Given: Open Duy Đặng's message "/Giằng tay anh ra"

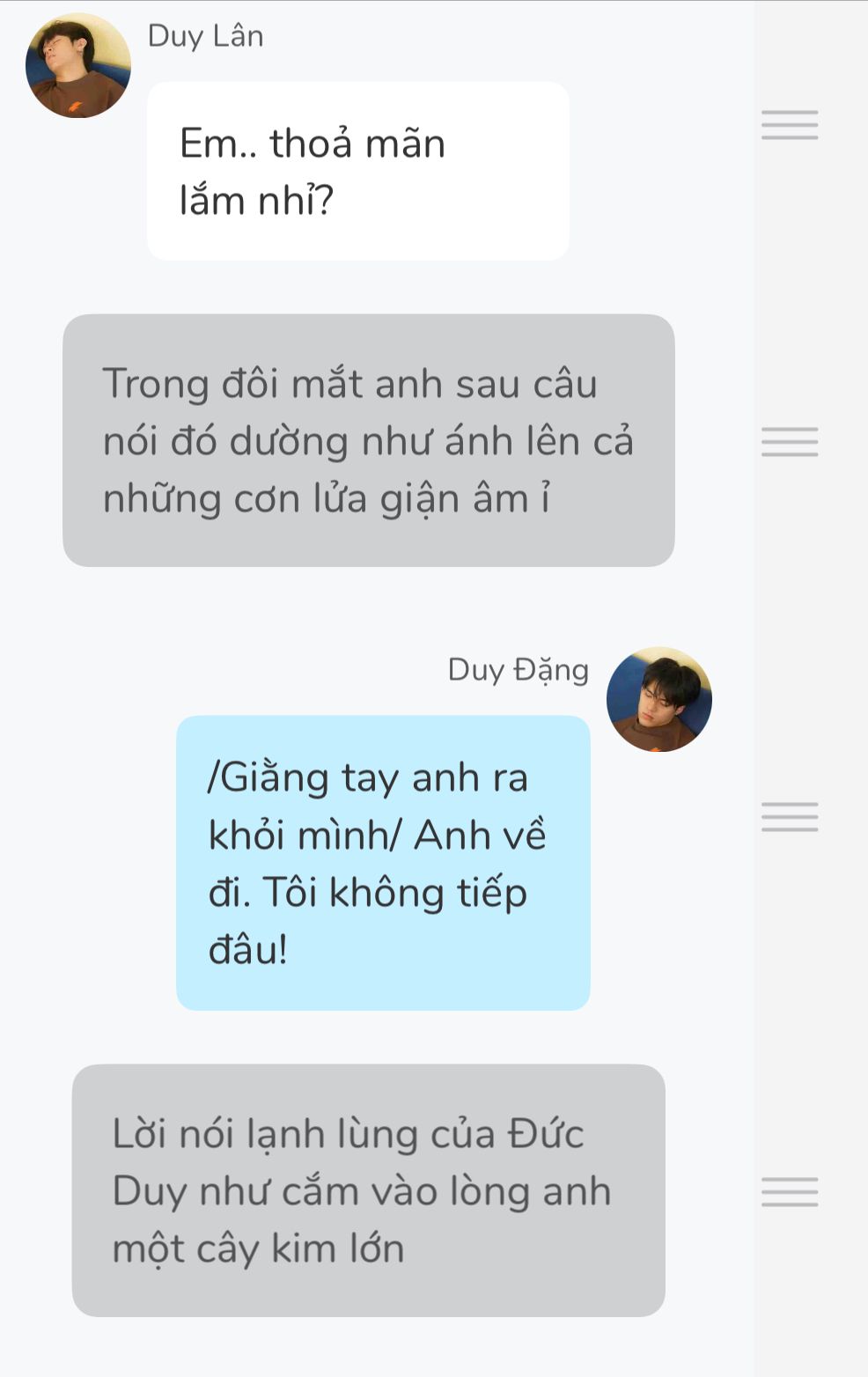Looking at the screenshot, I should pos(383,863).
